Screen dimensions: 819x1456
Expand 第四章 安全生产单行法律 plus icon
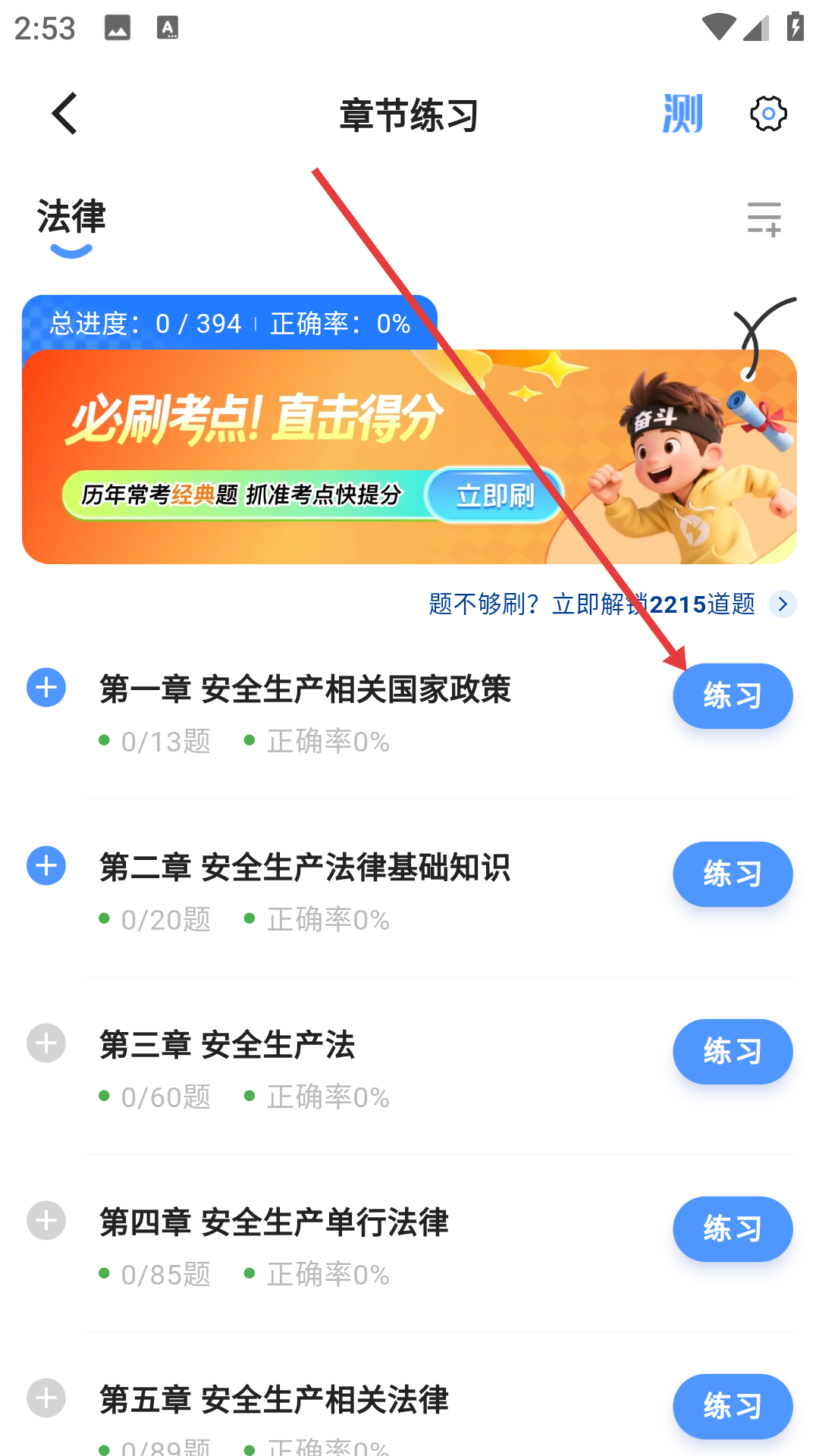point(46,1221)
